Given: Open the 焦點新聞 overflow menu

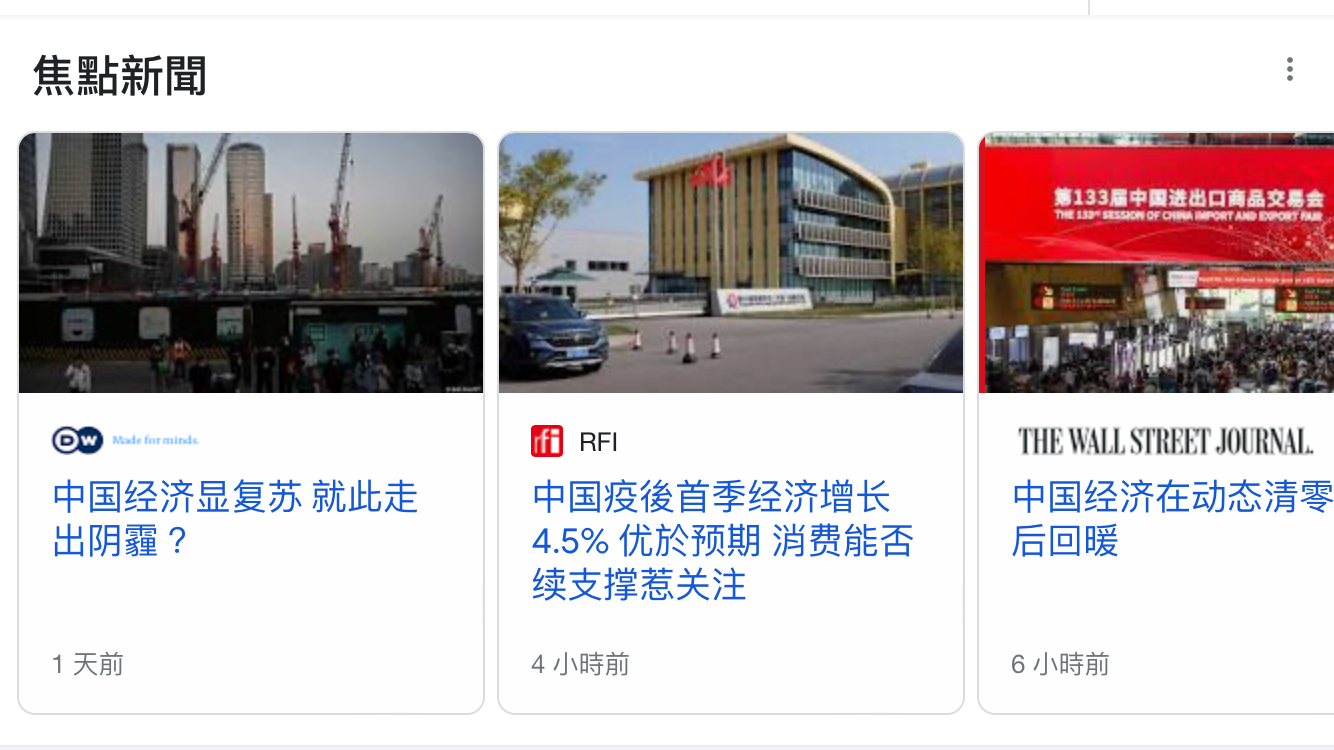Looking at the screenshot, I should pyautogui.click(x=1289, y=70).
